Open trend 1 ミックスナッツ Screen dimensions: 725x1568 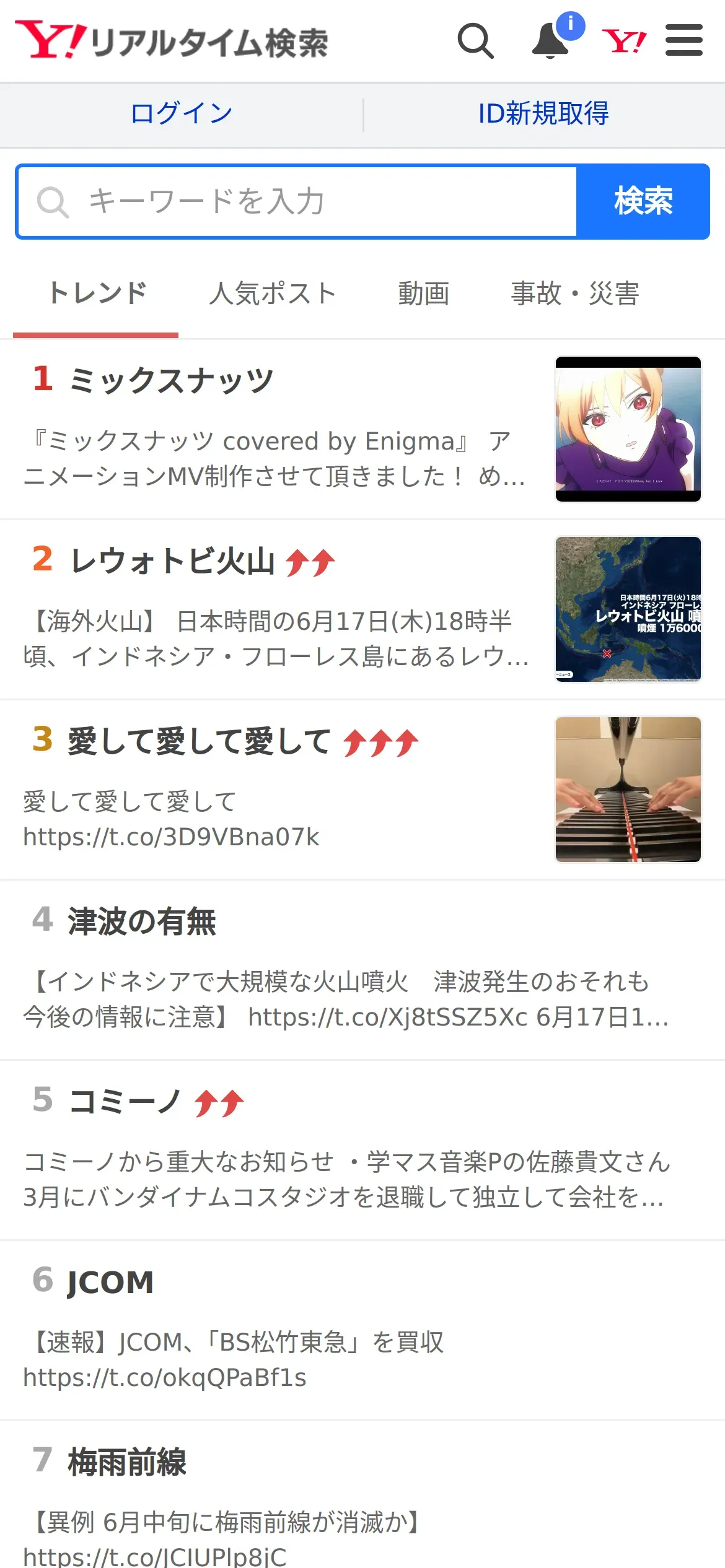click(362, 430)
